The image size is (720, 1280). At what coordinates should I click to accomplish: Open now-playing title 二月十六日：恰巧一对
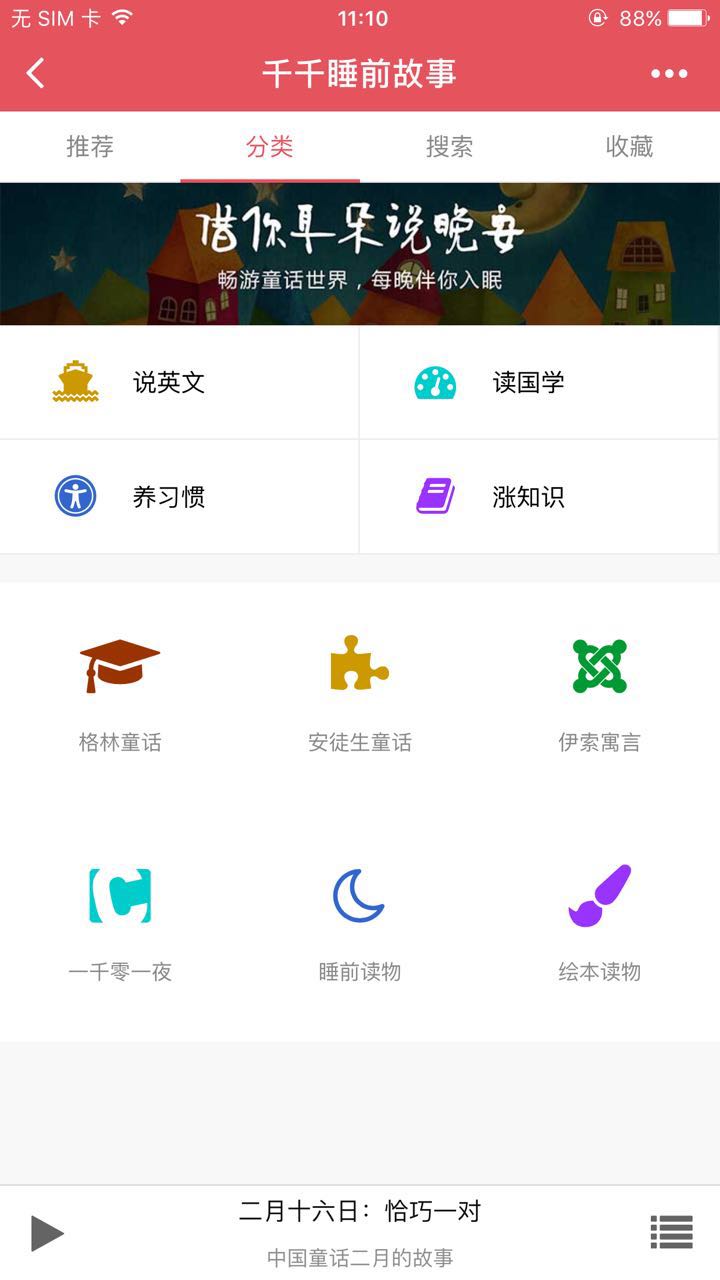click(x=360, y=1212)
